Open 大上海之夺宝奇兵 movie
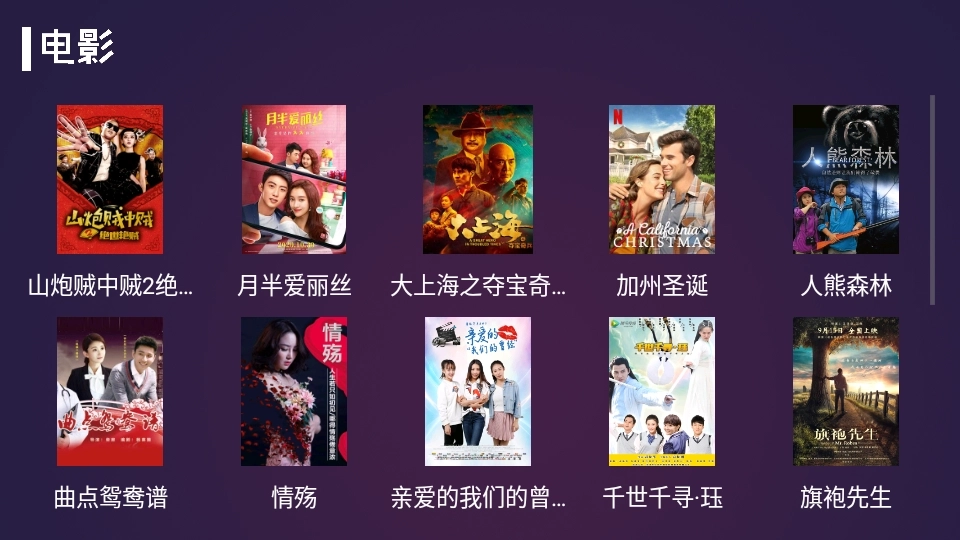This screenshot has width=960, height=540. (x=478, y=180)
